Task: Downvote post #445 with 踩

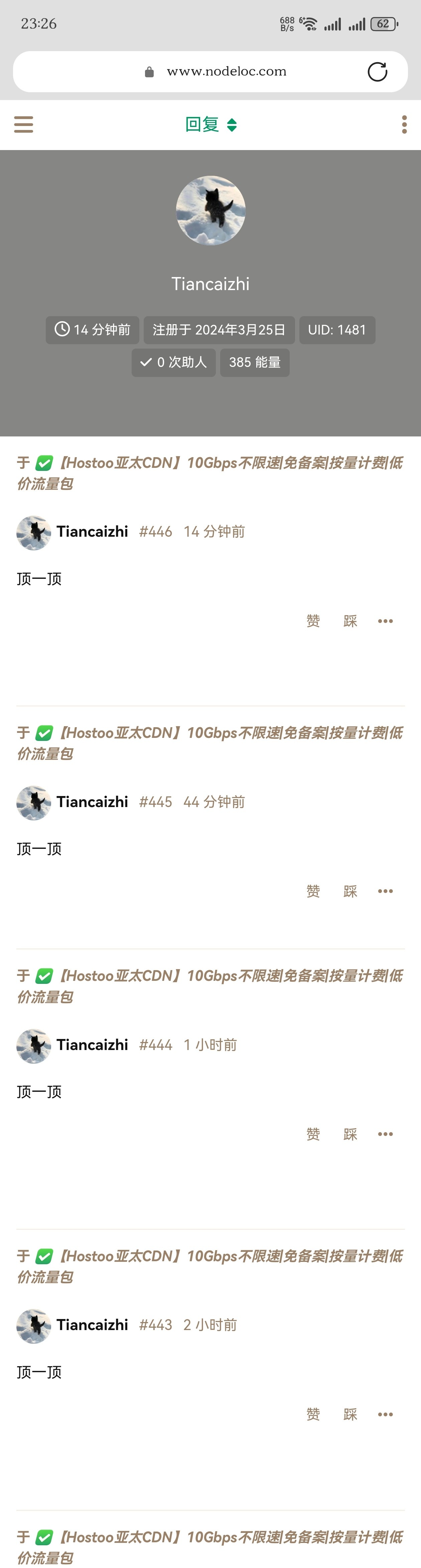Action: pyautogui.click(x=350, y=891)
